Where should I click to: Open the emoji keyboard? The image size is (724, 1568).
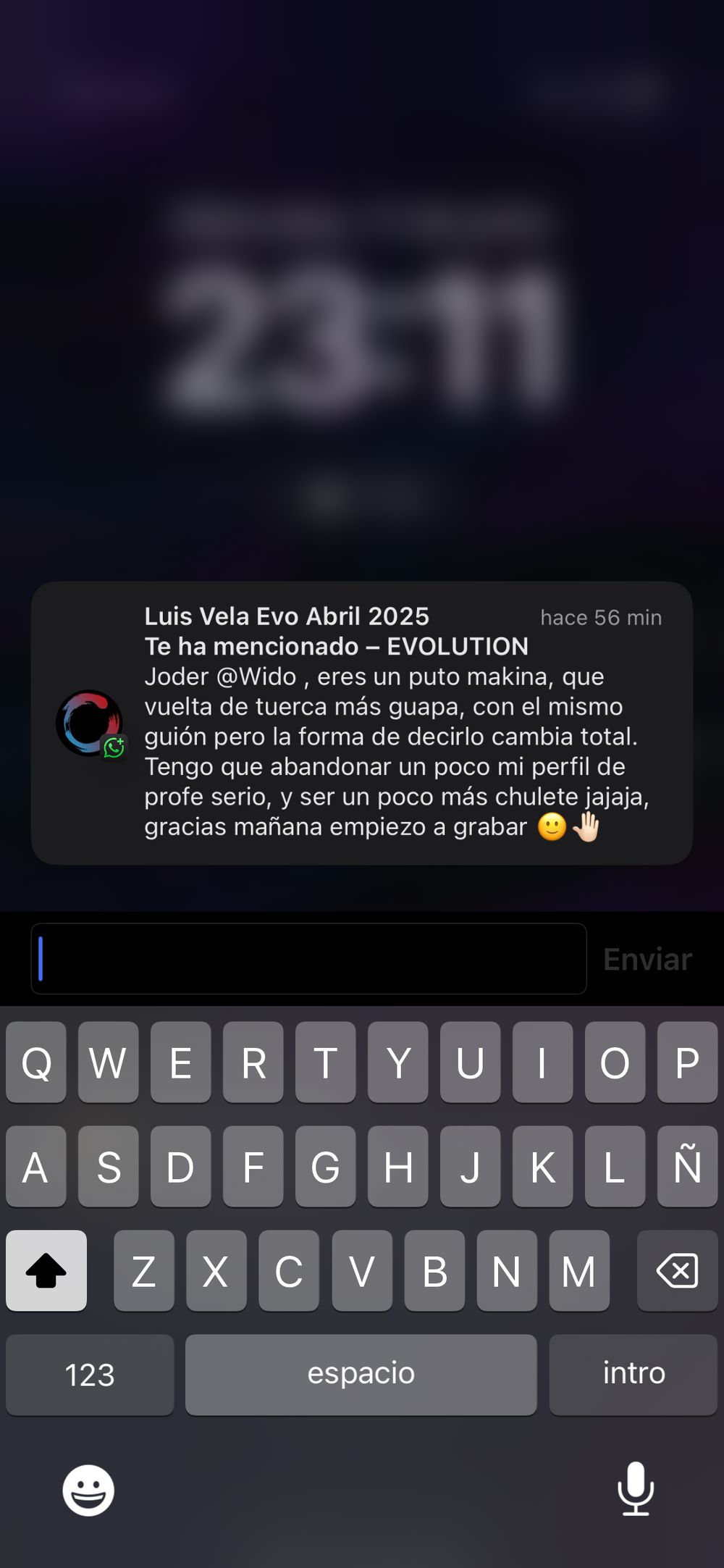pyautogui.click(x=88, y=1490)
